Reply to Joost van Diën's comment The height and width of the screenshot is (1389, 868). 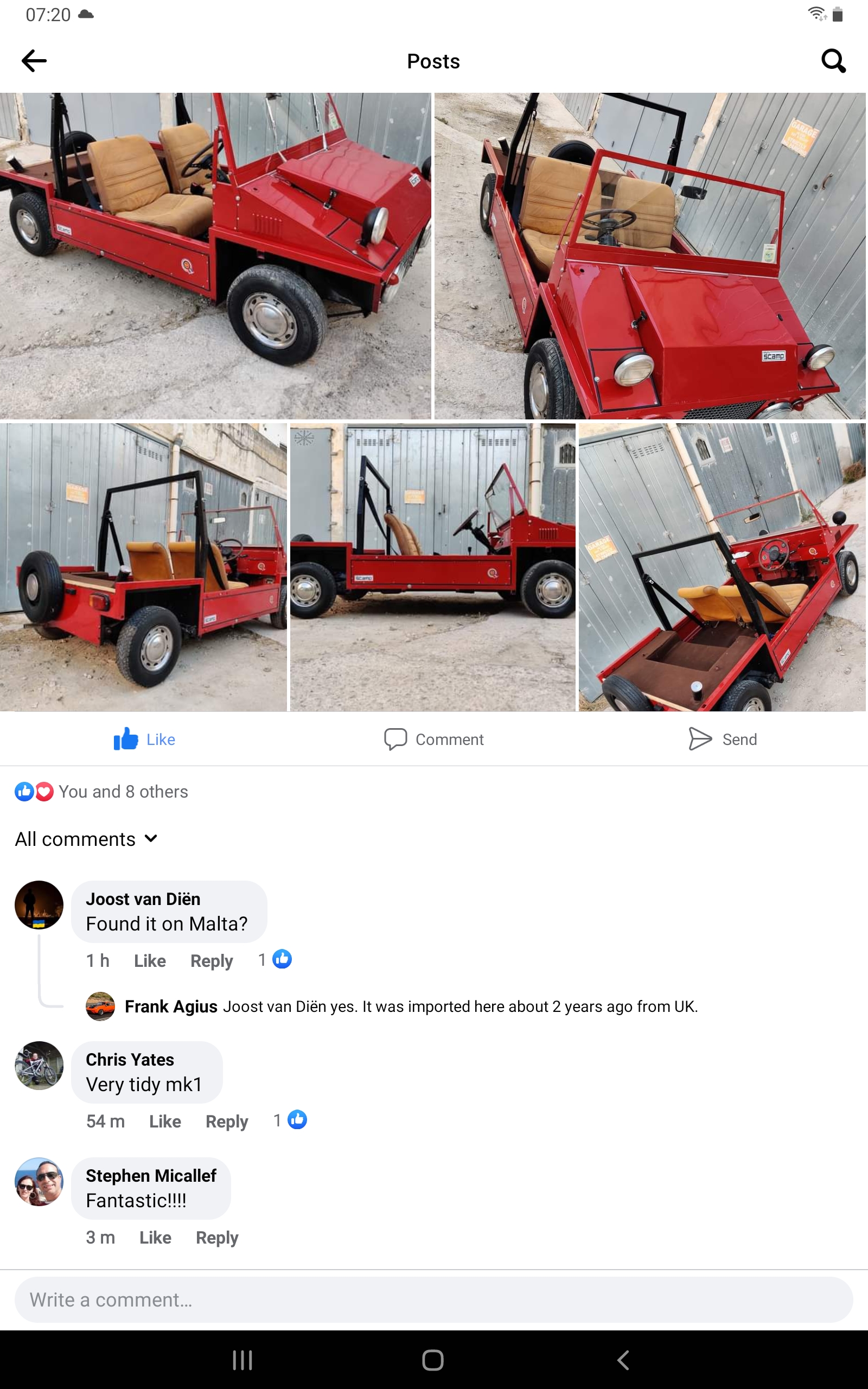pyautogui.click(x=211, y=961)
